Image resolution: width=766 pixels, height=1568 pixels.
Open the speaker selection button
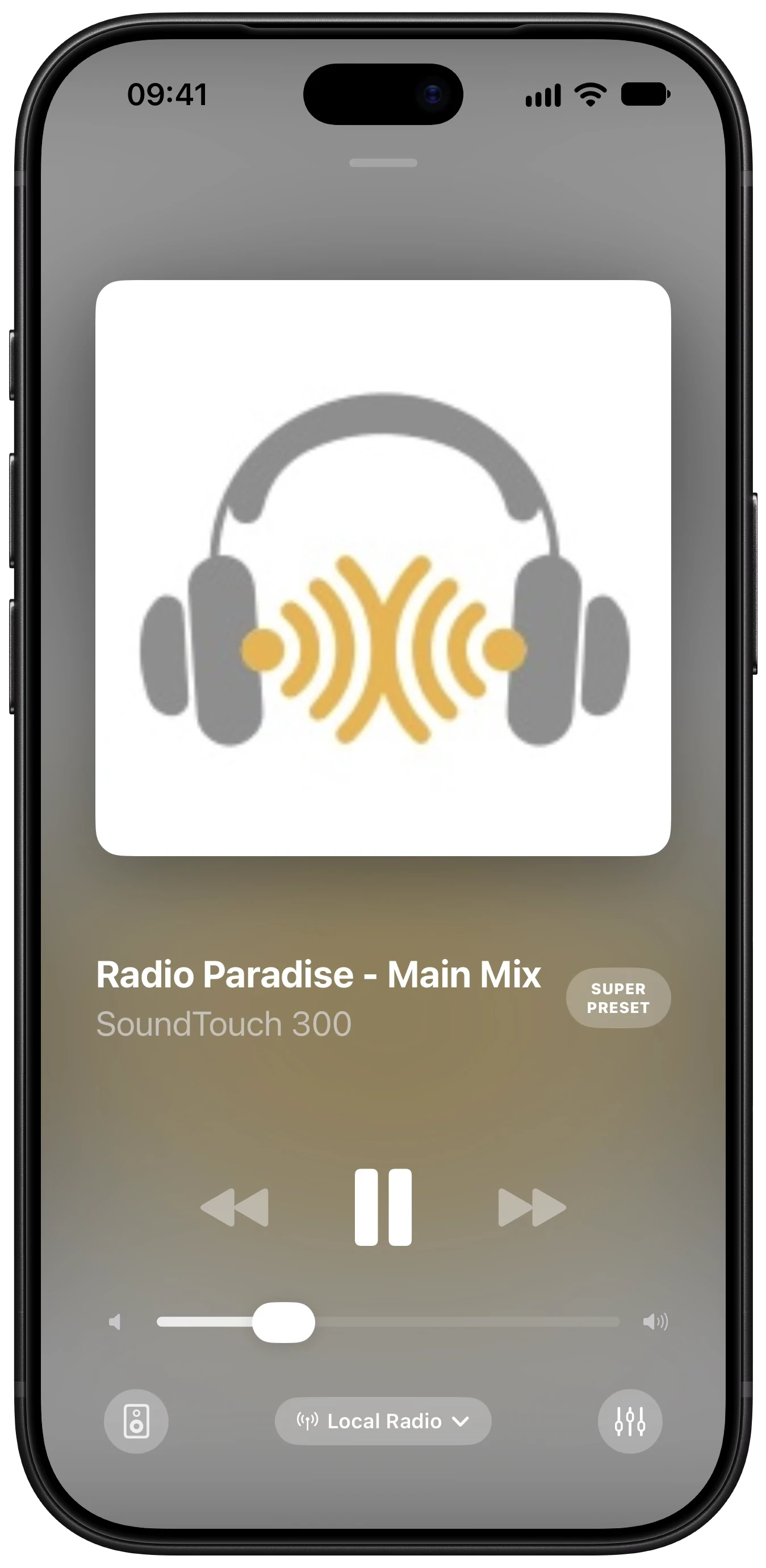click(x=136, y=1421)
